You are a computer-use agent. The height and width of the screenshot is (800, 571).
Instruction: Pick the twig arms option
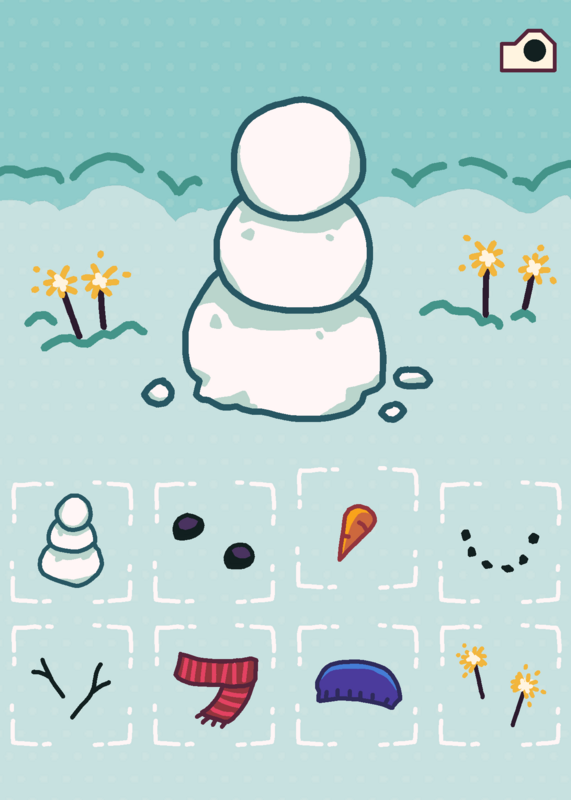pos(71,685)
